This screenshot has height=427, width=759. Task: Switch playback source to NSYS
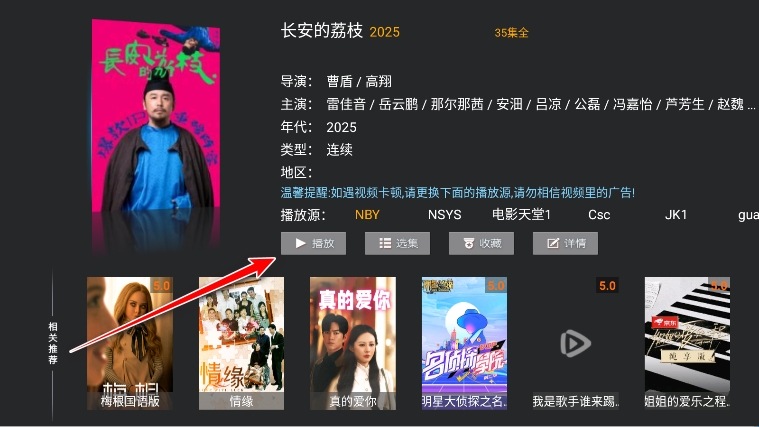click(x=444, y=215)
